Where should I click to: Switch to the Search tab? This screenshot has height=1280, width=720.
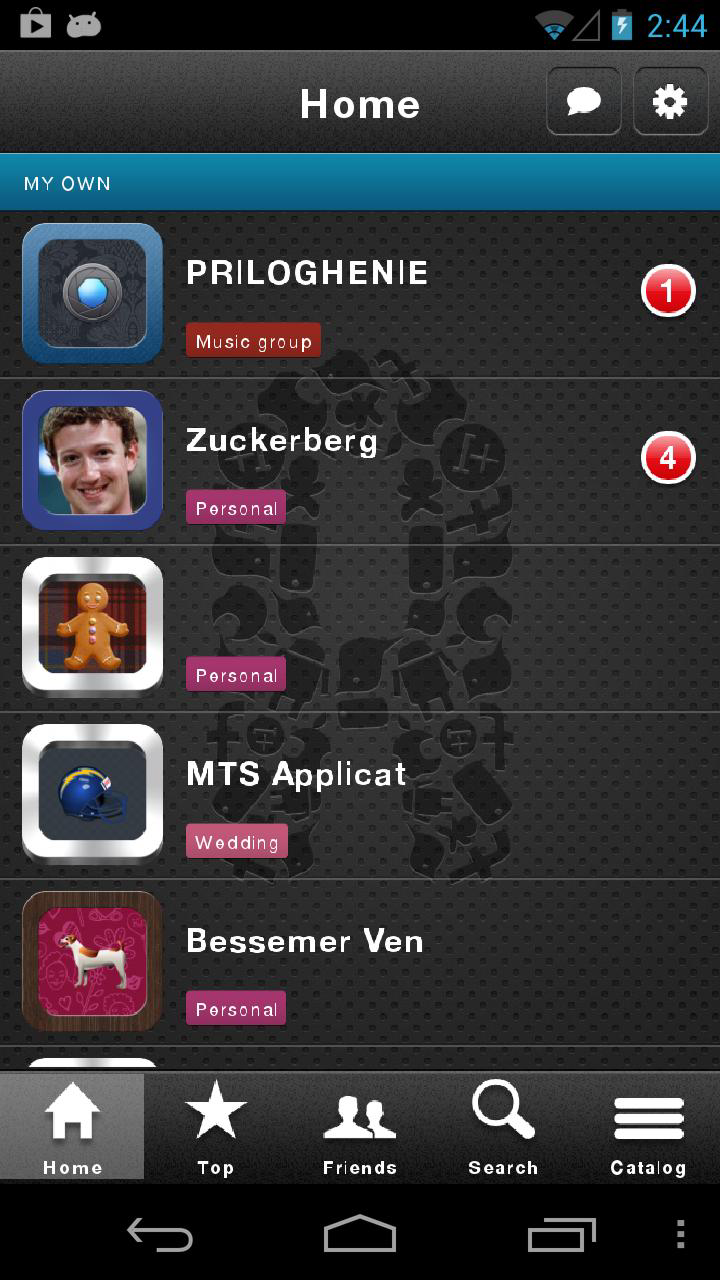(x=503, y=1127)
